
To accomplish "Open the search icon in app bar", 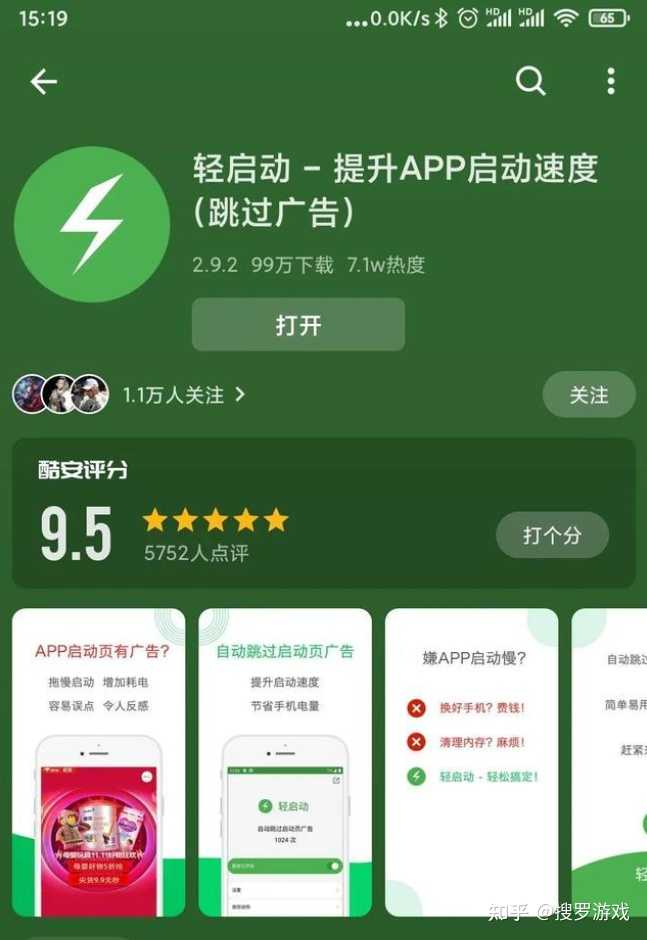I will pos(531,81).
